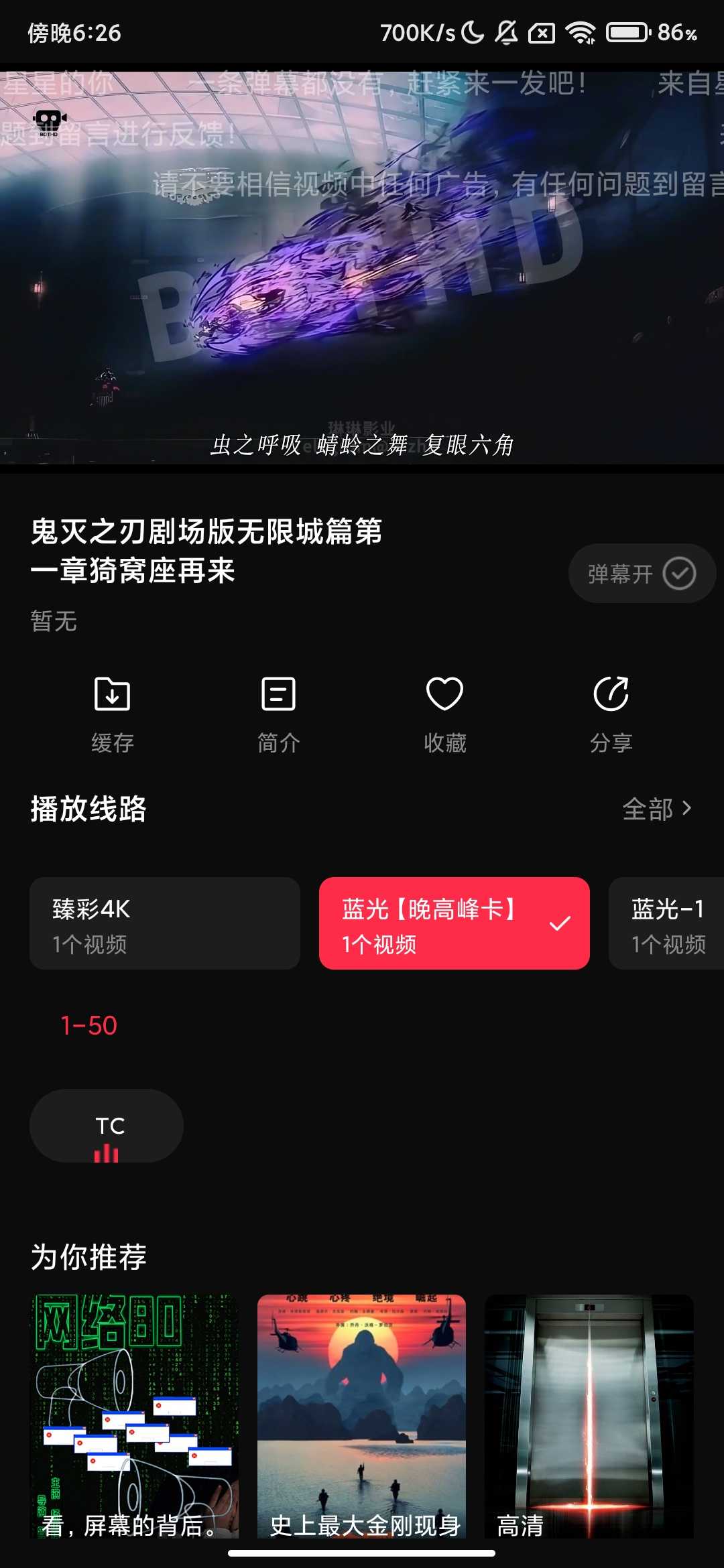Open the 简介 synopsis icon

coord(279,696)
